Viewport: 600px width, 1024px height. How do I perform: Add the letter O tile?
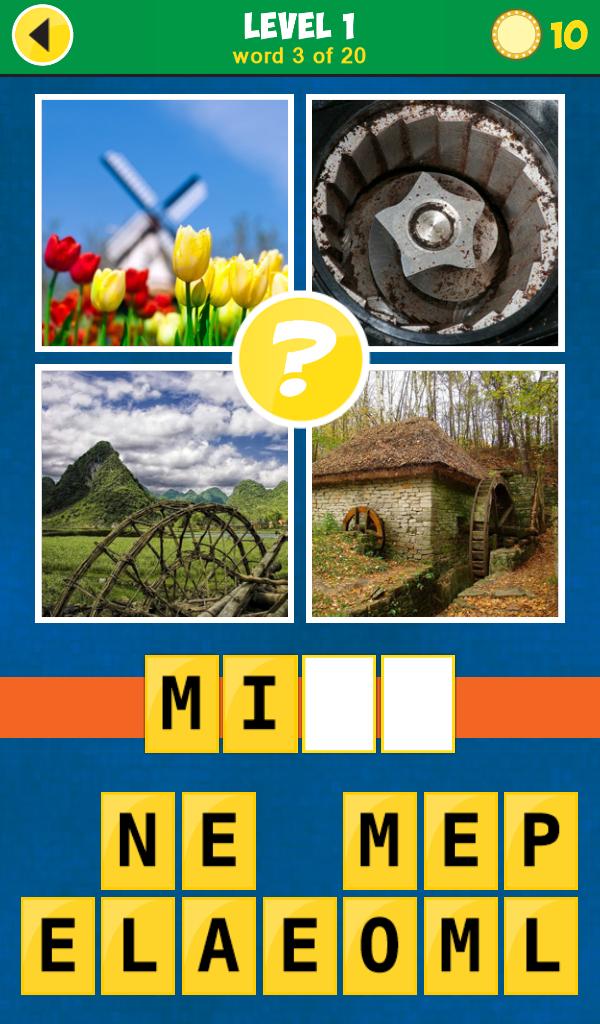[x=380, y=946]
